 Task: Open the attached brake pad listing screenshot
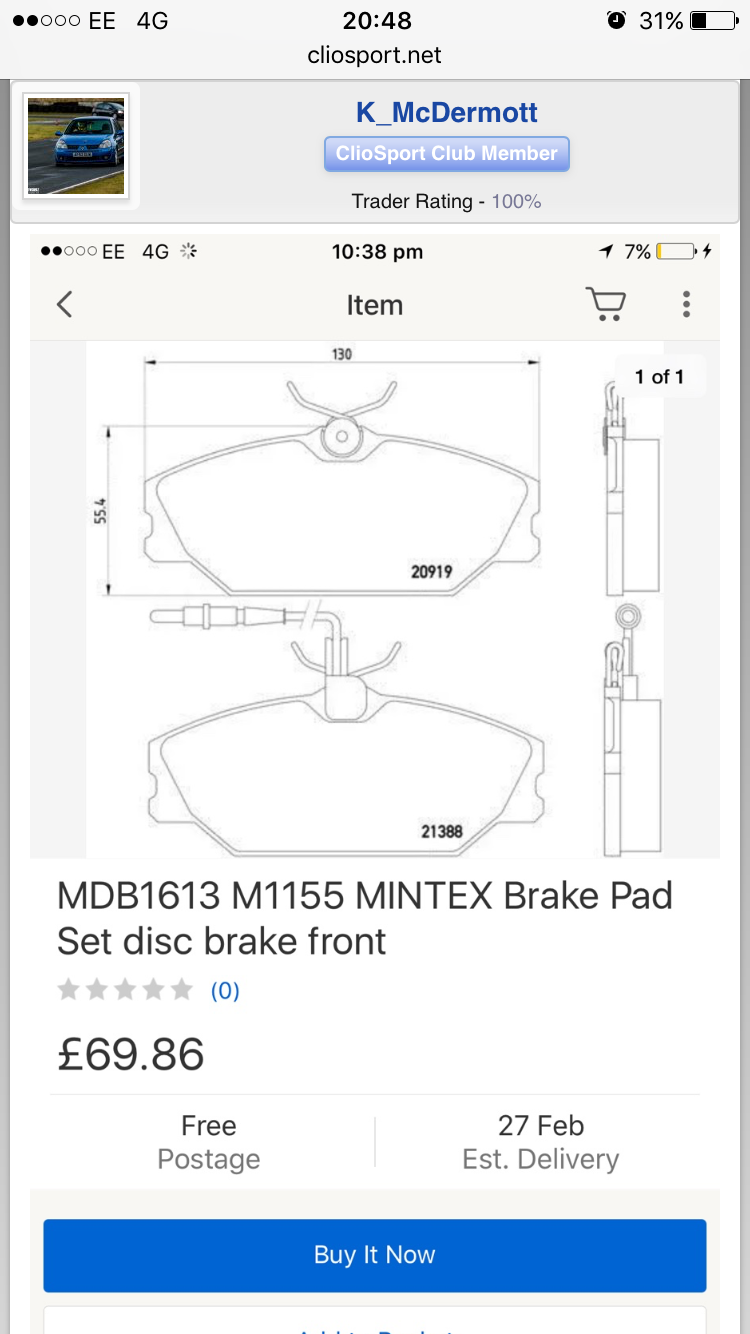click(375, 780)
